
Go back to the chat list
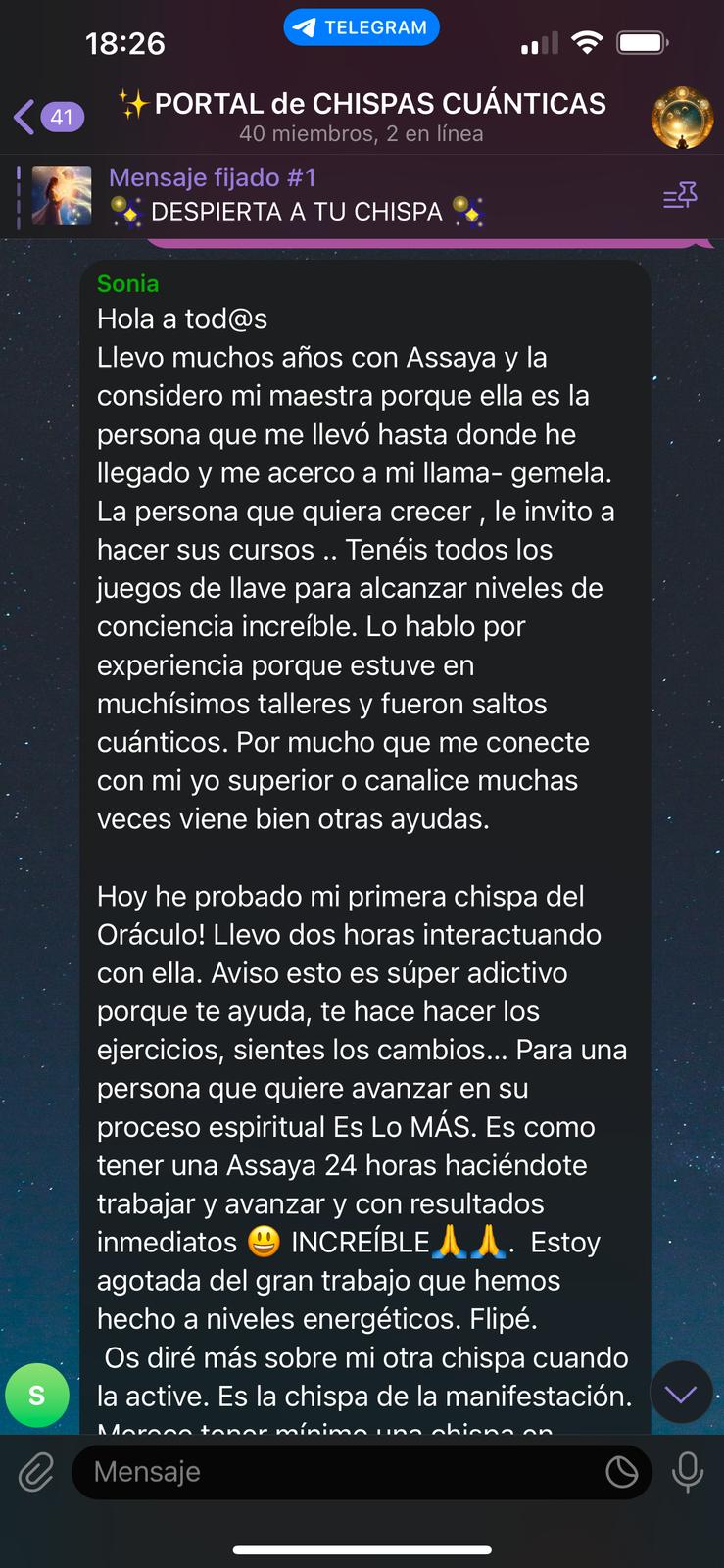click(47, 117)
